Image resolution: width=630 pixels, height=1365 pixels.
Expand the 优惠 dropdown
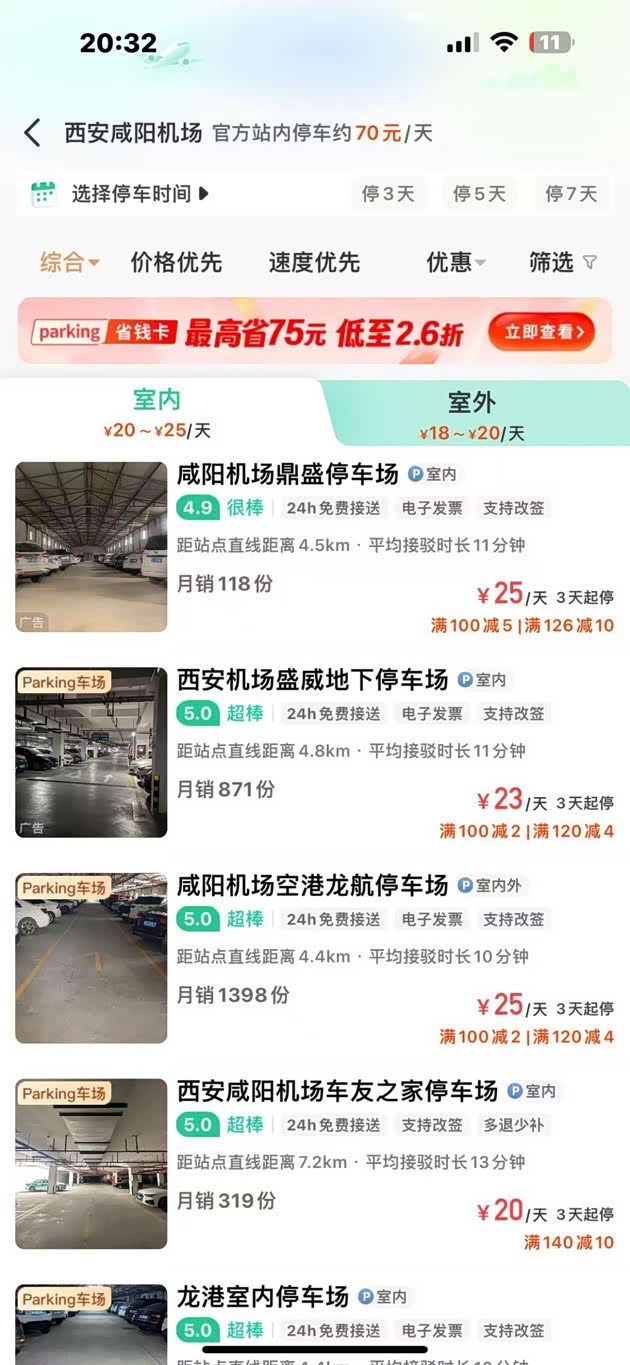point(455,263)
